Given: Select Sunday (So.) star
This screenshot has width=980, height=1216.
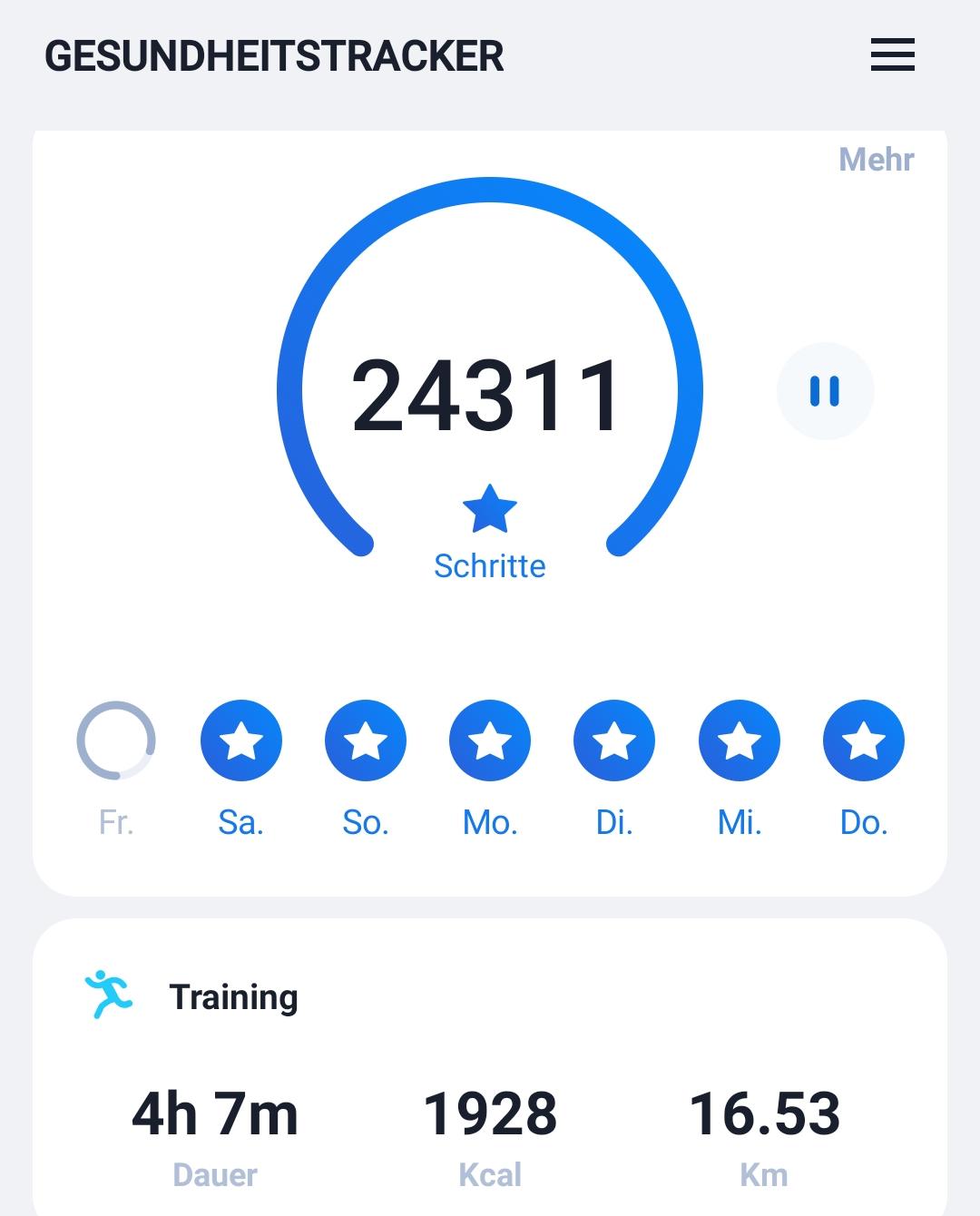Looking at the screenshot, I should 366,740.
